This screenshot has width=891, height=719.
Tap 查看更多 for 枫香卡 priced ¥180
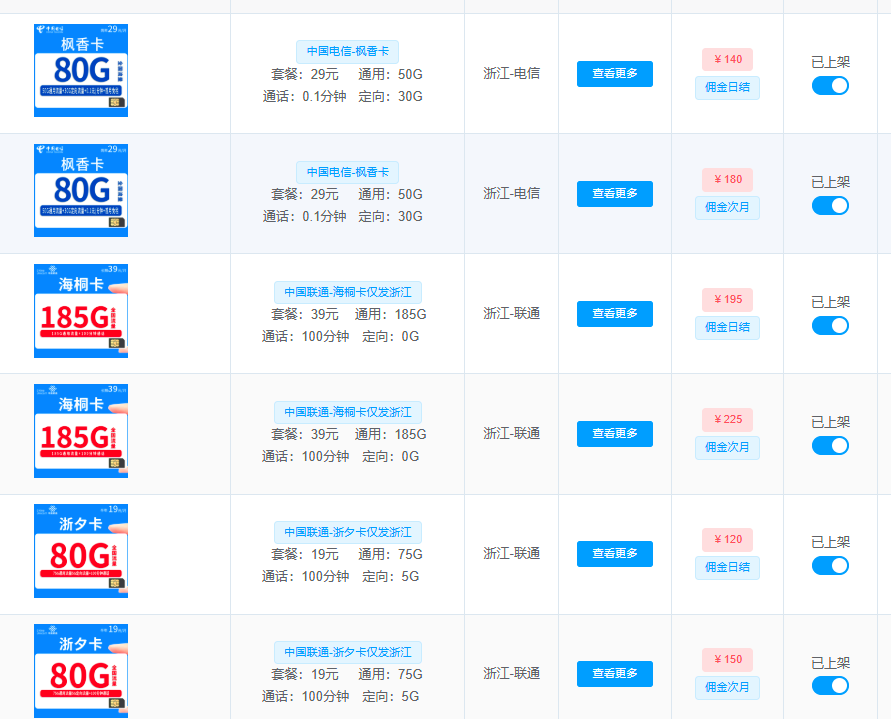pos(614,194)
